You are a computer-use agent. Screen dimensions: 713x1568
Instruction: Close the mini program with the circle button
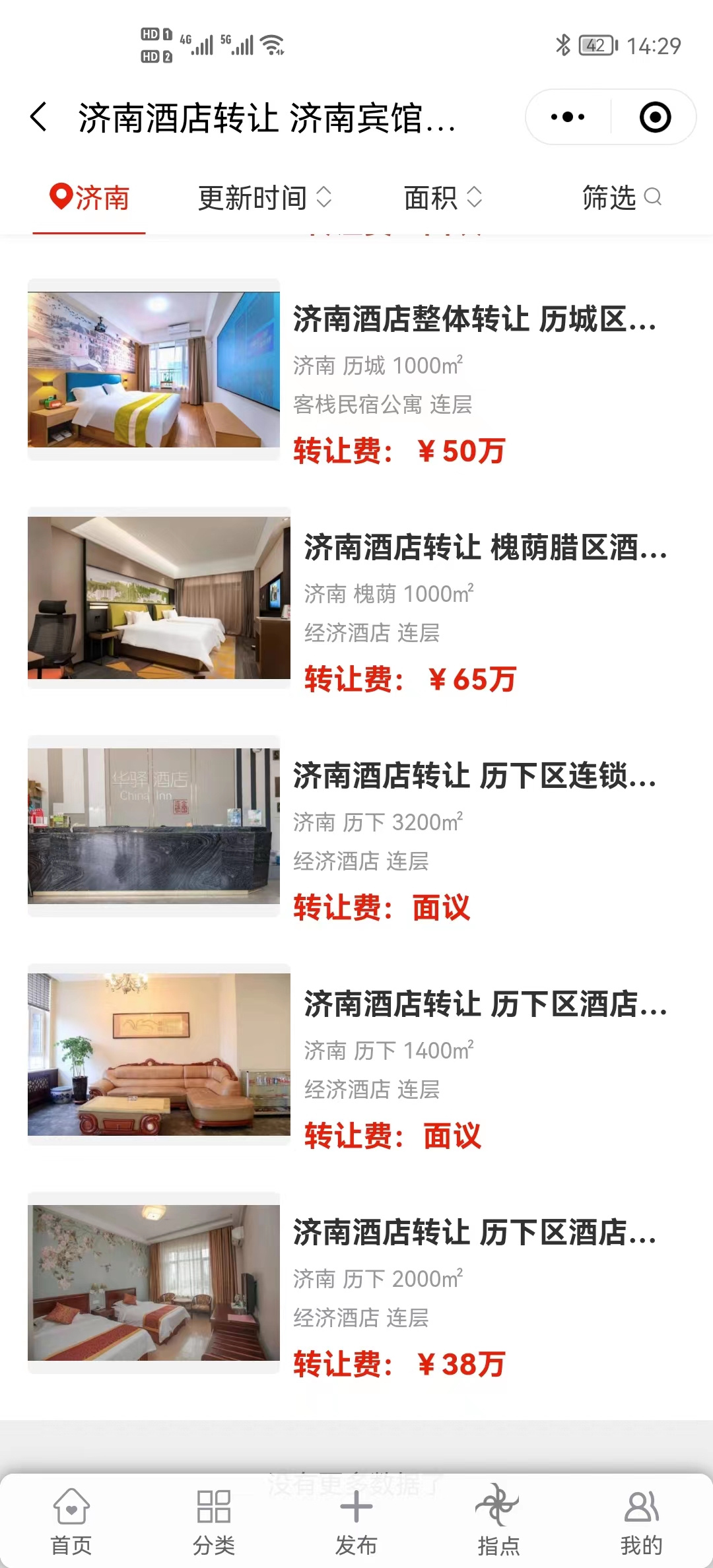655,117
